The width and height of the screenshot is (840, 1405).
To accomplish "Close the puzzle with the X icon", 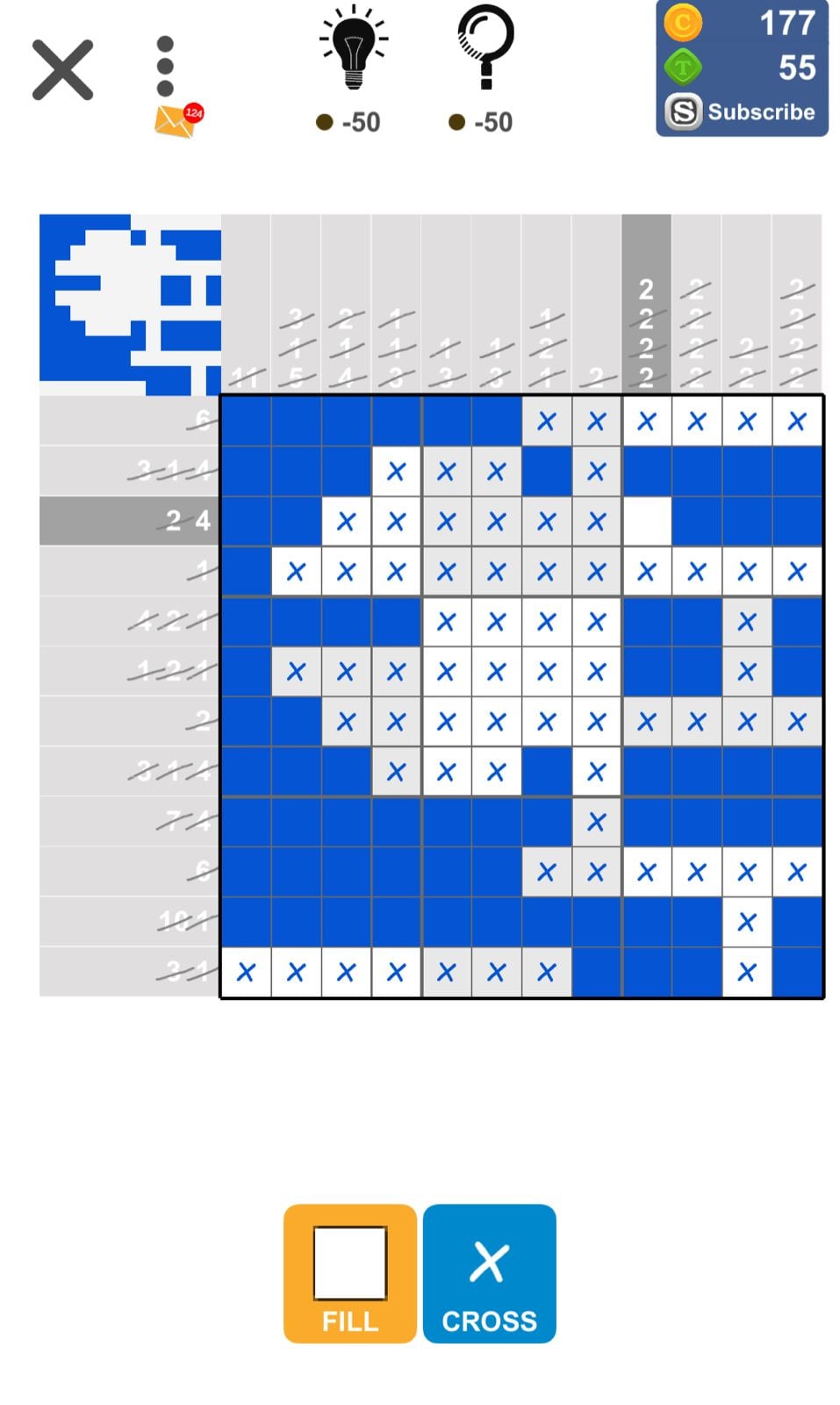I will pyautogui.click(x=62, y=70).
